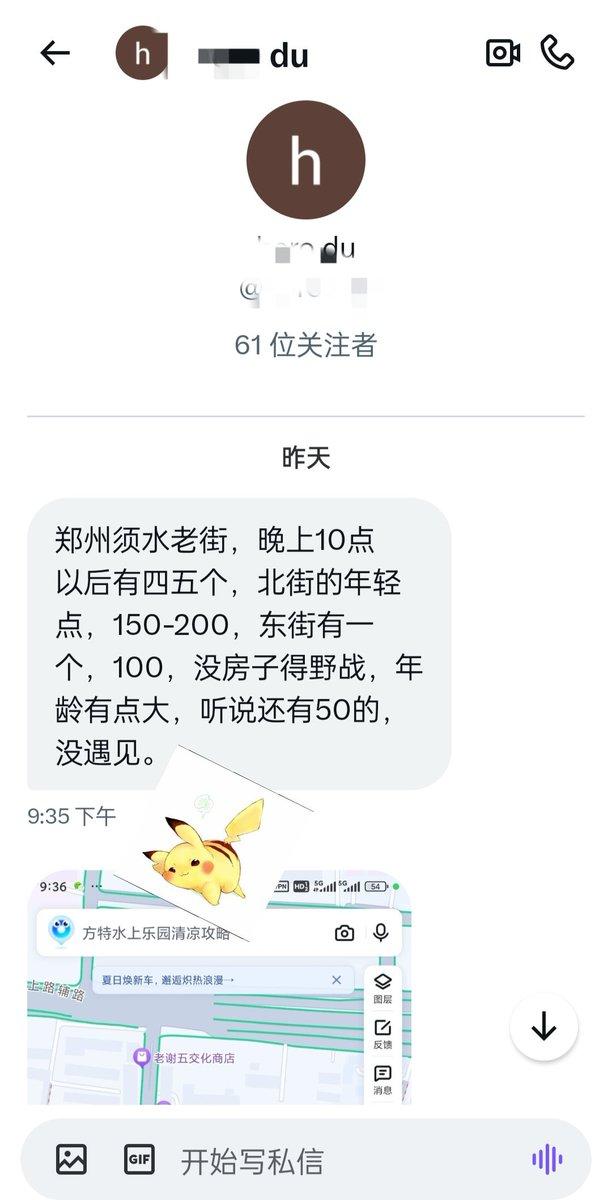Go back from this conversation
612x1200 pixels.
pos(55,53)
